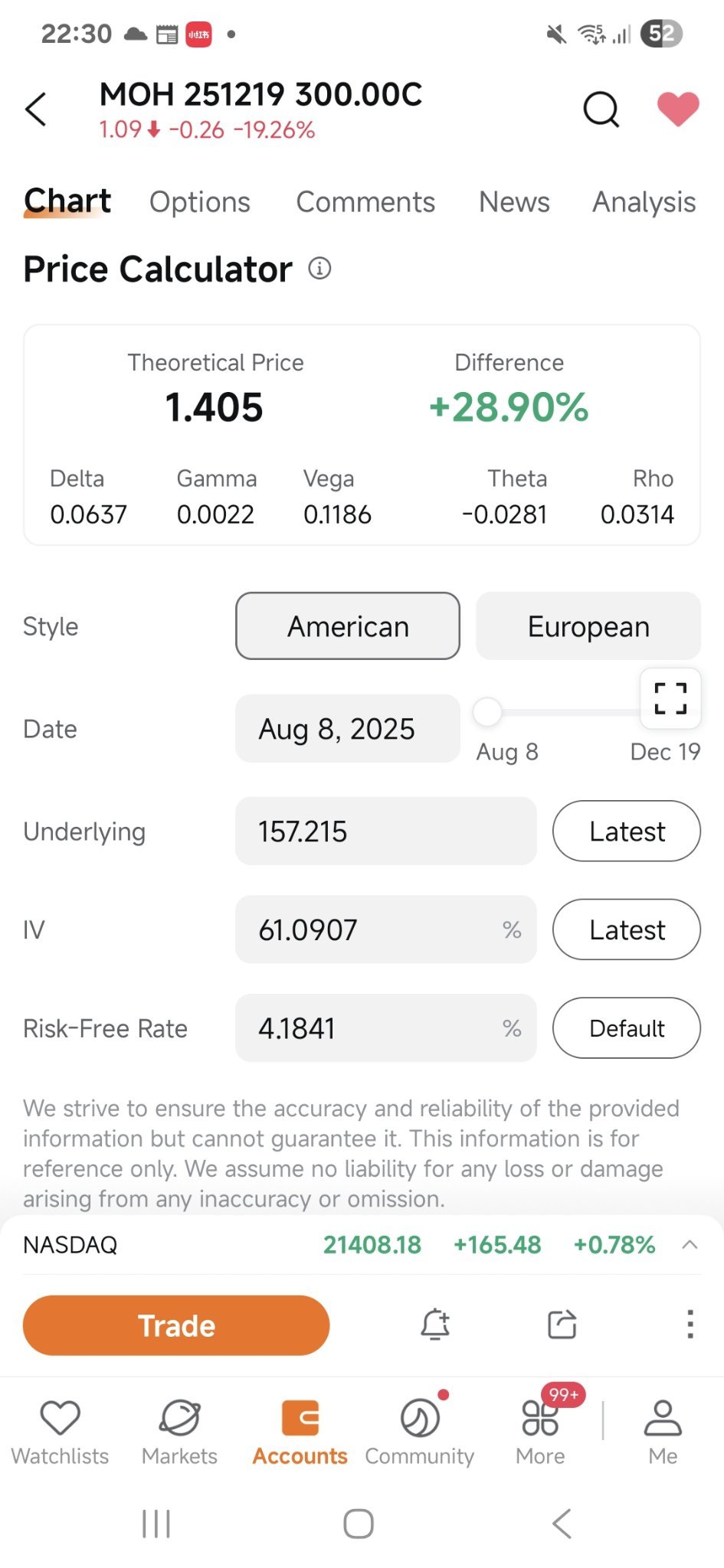Edit the IV percentage field
Image resolution: width=724 pixels, height=1568 pixels.
(x=386, y=929)
